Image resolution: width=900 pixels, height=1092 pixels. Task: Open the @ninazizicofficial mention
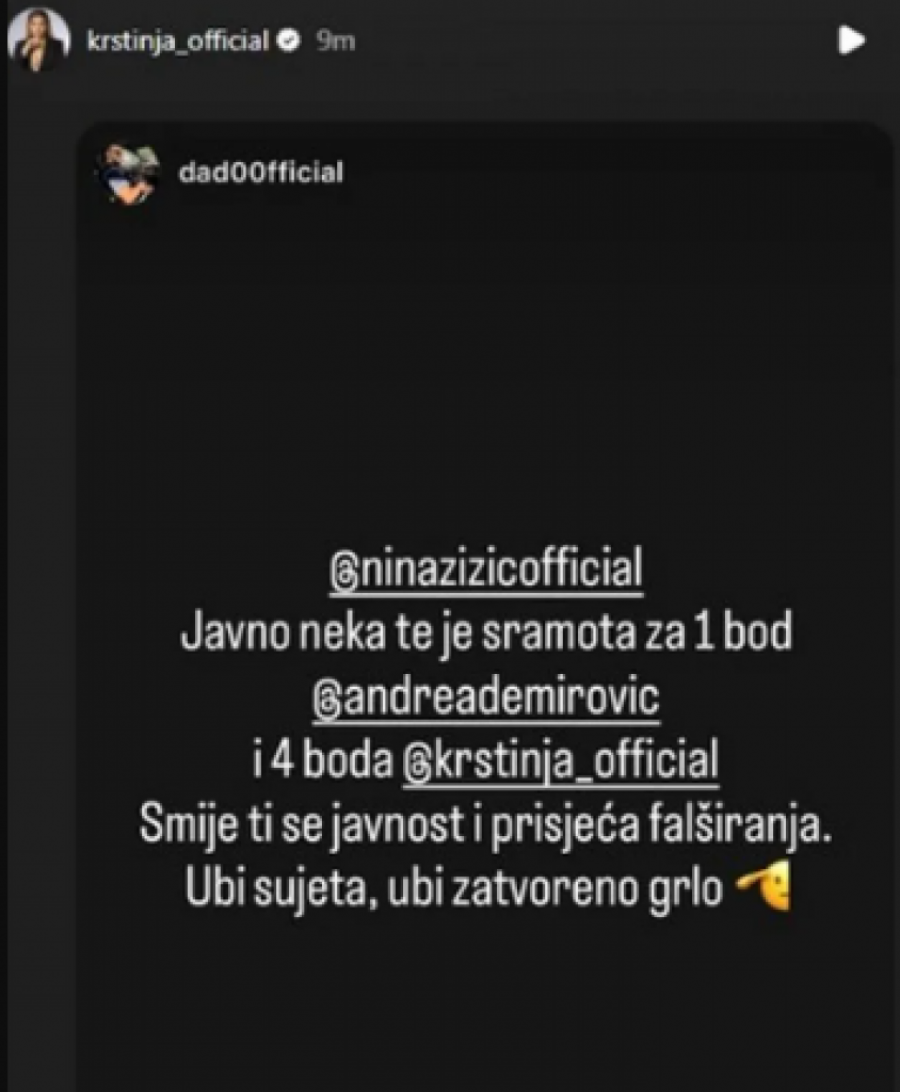pos(484,569)
